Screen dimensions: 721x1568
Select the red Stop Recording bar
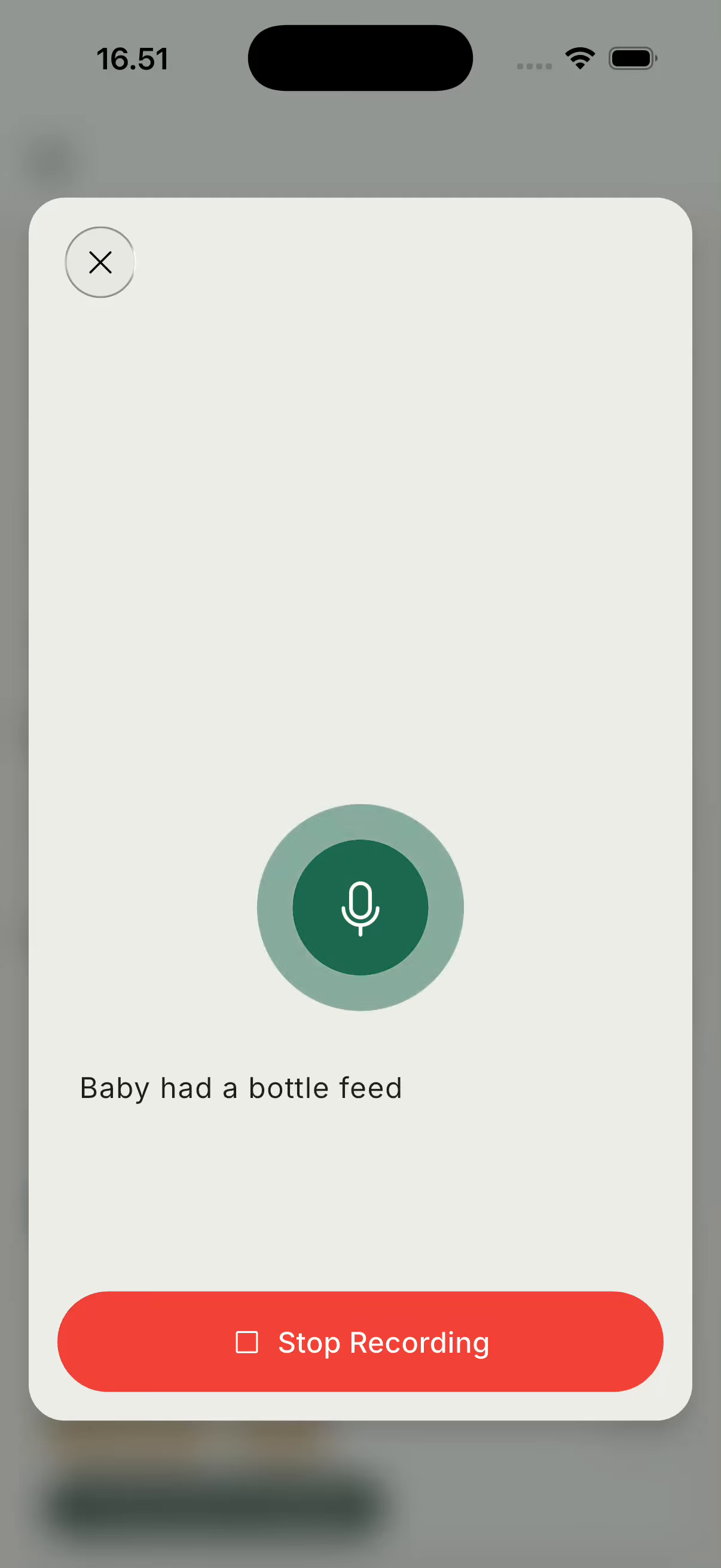(x=360, y=1342)
